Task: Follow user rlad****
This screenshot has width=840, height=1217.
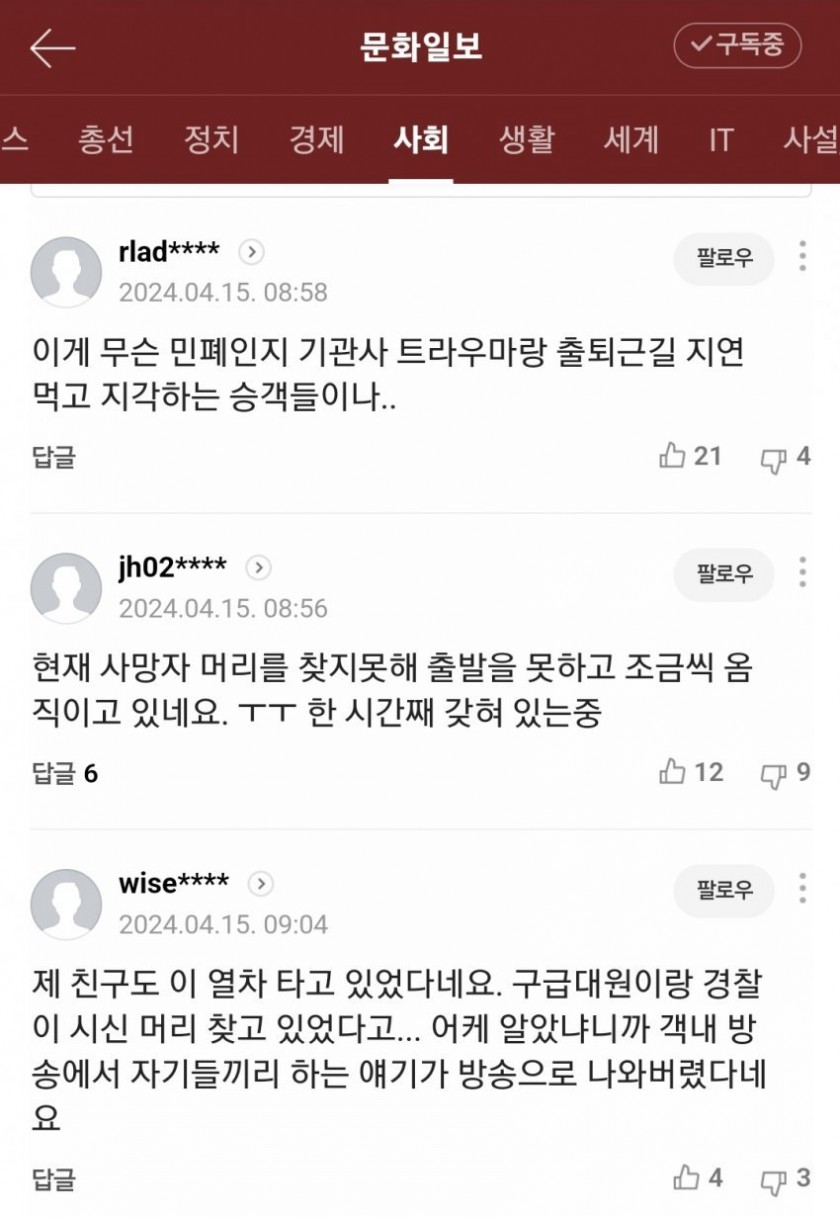Action: pyautogui.click(x=724, y=259)
